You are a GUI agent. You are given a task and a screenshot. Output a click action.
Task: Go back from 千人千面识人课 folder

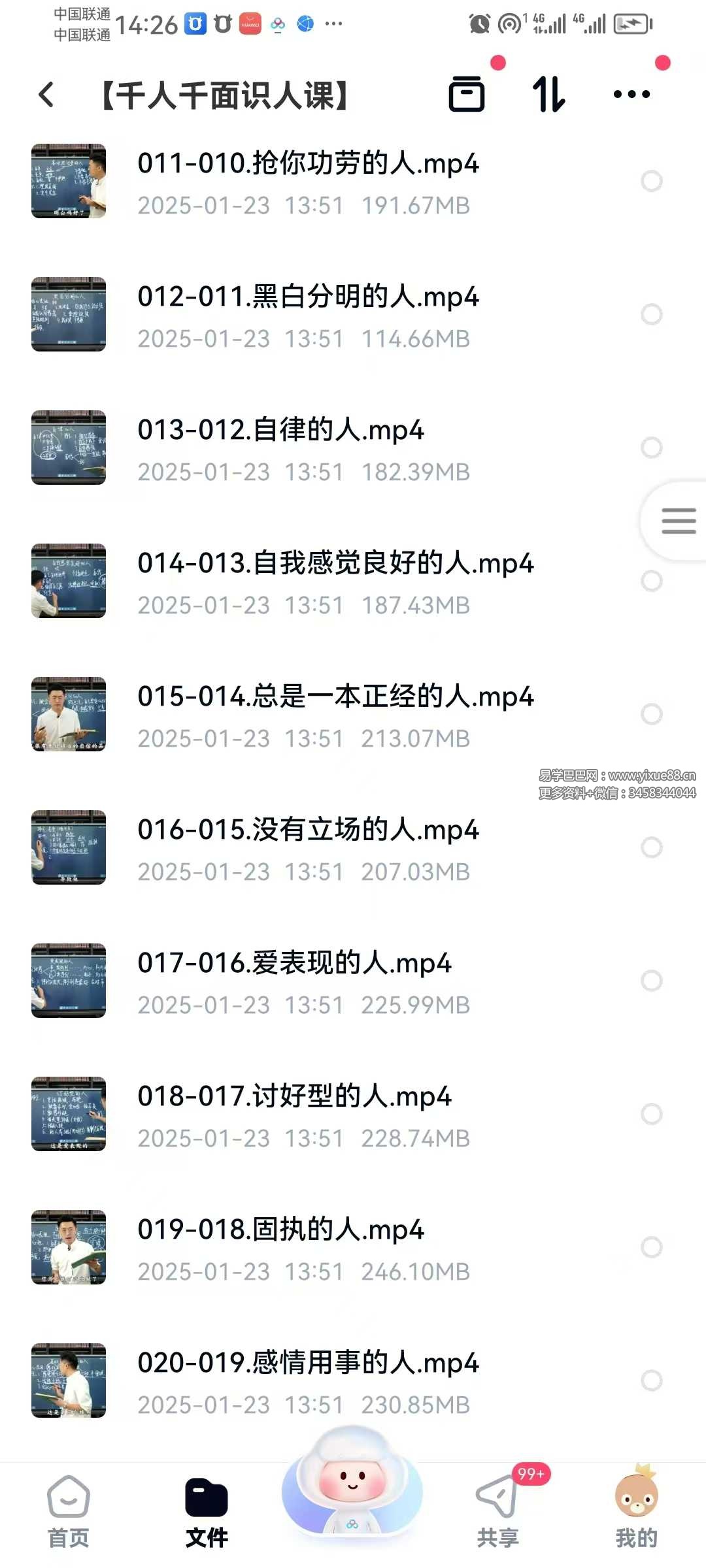(x=46, y=95)
